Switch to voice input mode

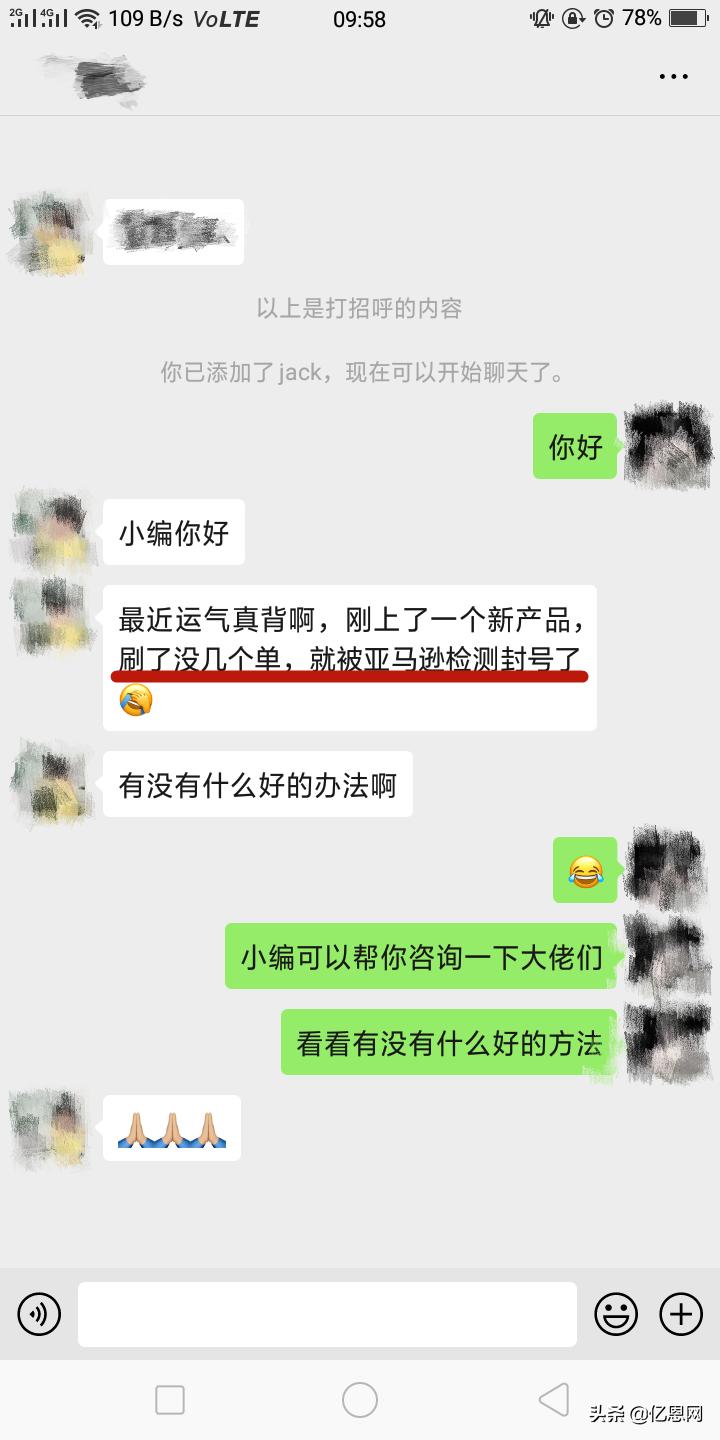[x=39, y=1315]
